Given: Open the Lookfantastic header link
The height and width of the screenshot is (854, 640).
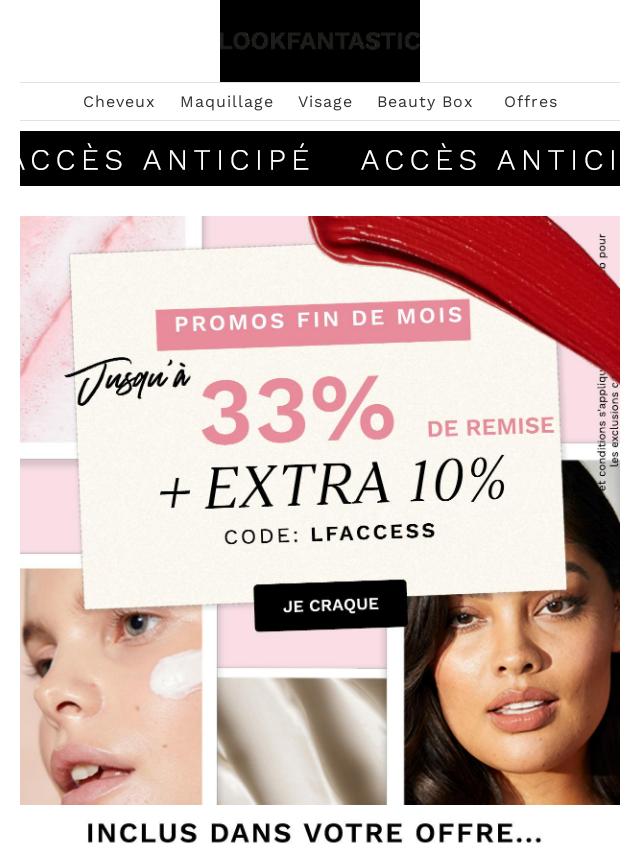Looking at the screenshot, I should coord(320,41).
